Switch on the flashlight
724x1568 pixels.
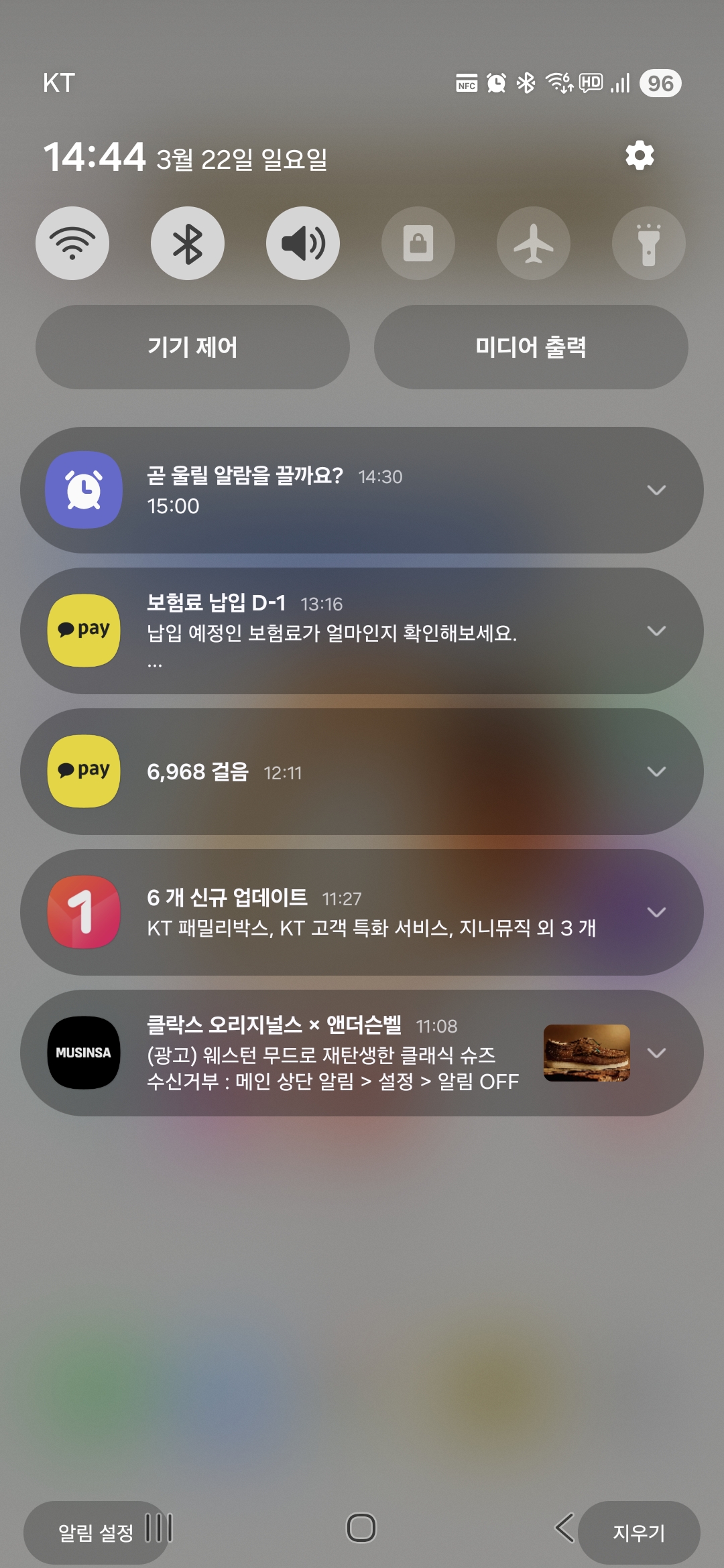pyautogui.click(x=648, y=243)
